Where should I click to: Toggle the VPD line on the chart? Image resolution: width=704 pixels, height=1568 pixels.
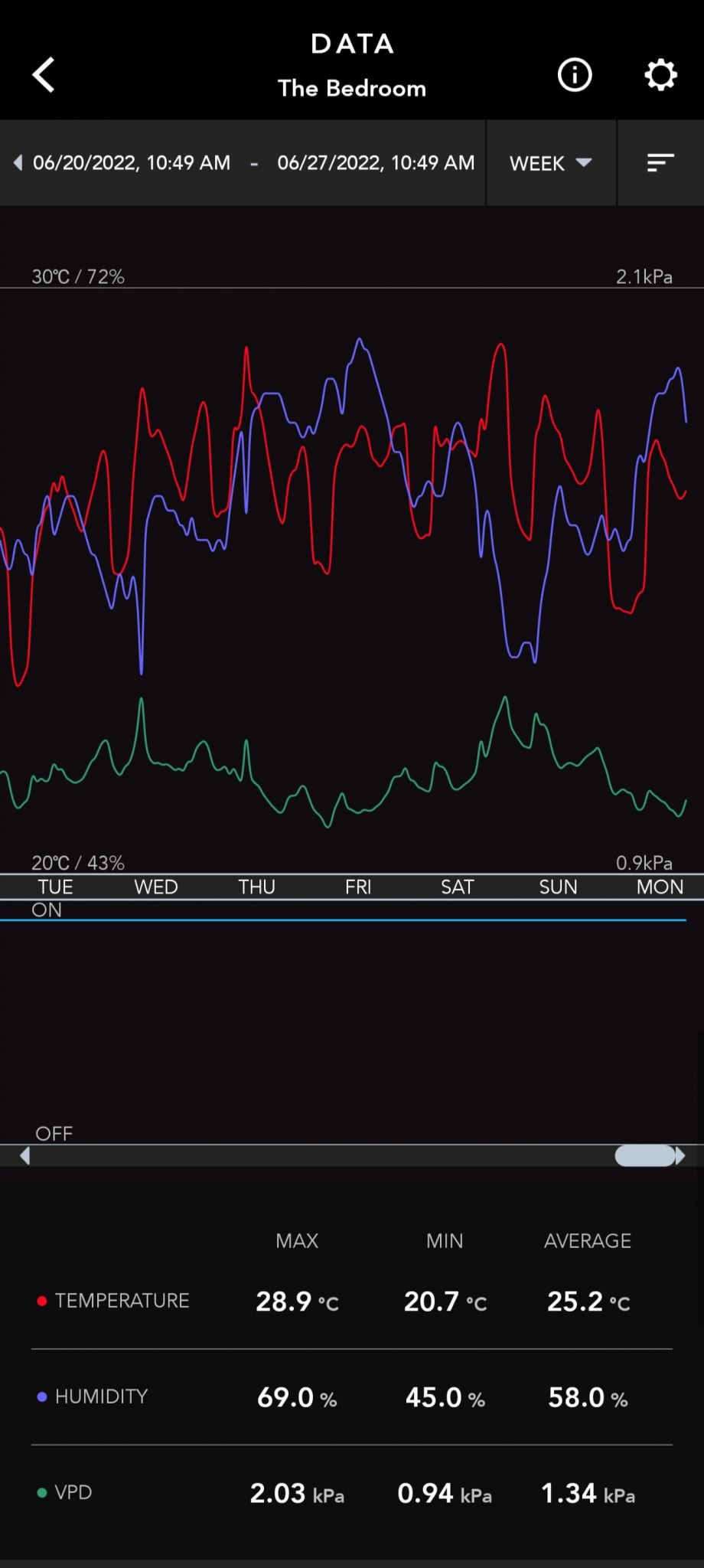65,1492
